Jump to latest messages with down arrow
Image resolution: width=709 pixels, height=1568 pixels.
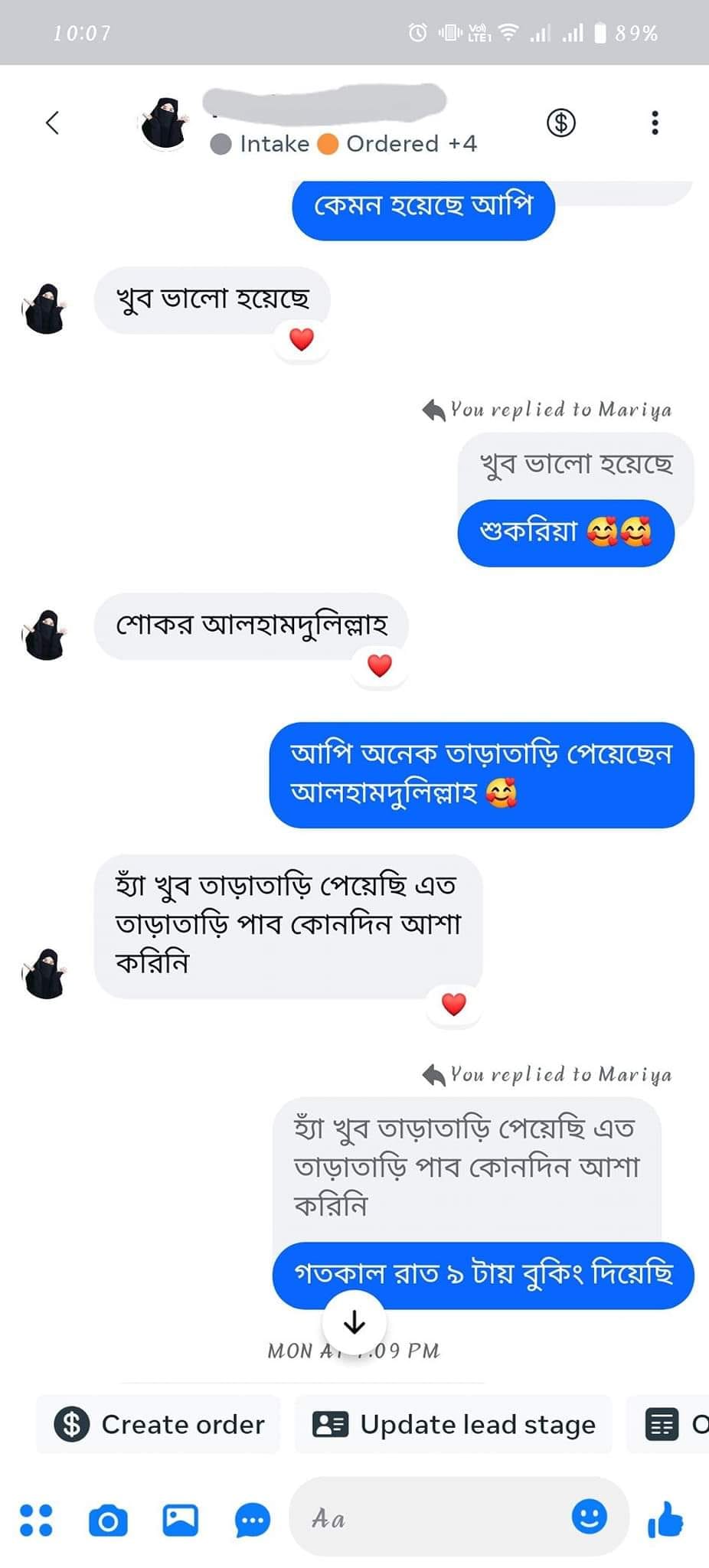(354, 1322)
